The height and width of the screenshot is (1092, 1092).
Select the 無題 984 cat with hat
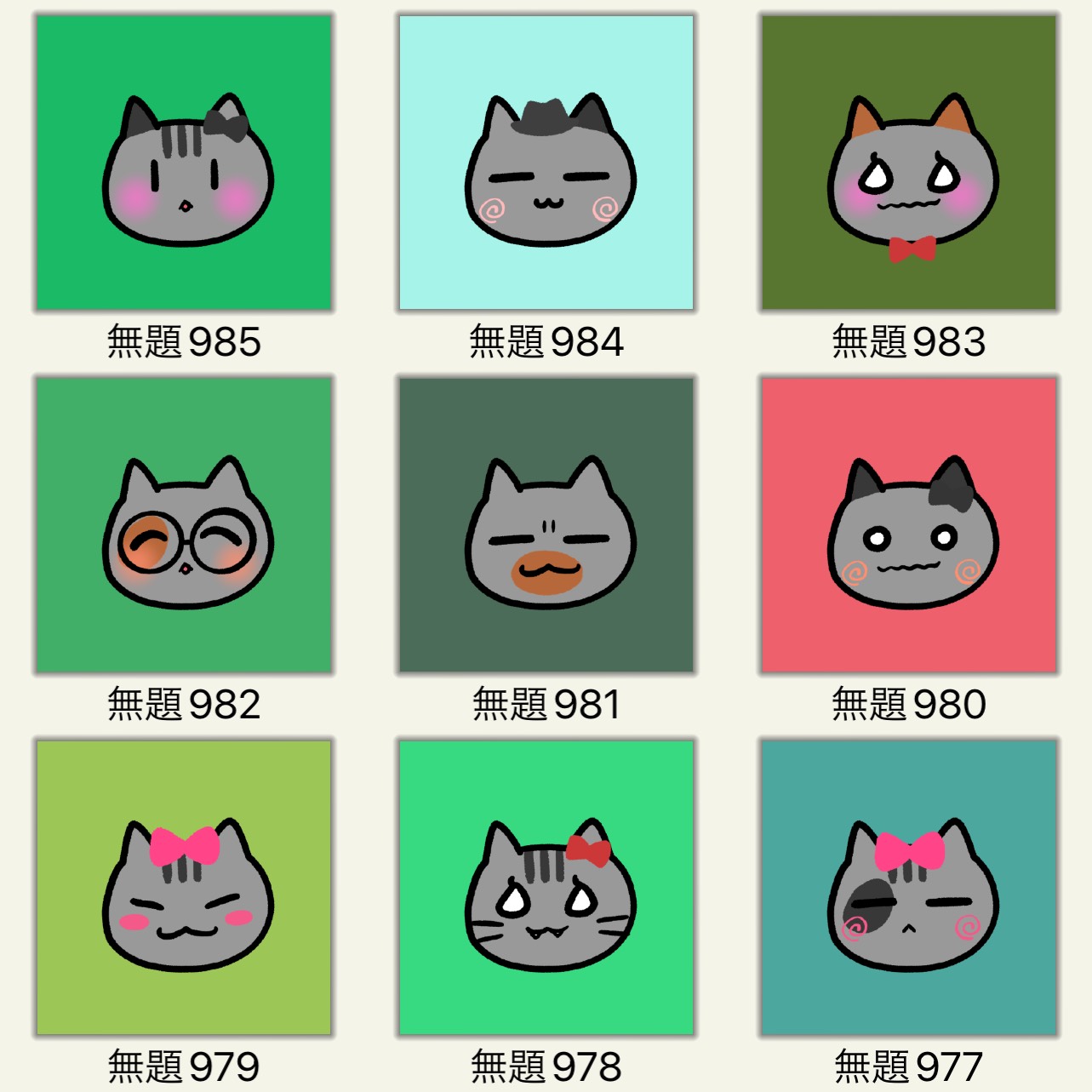pyautogui.click(x=546, y=163)
